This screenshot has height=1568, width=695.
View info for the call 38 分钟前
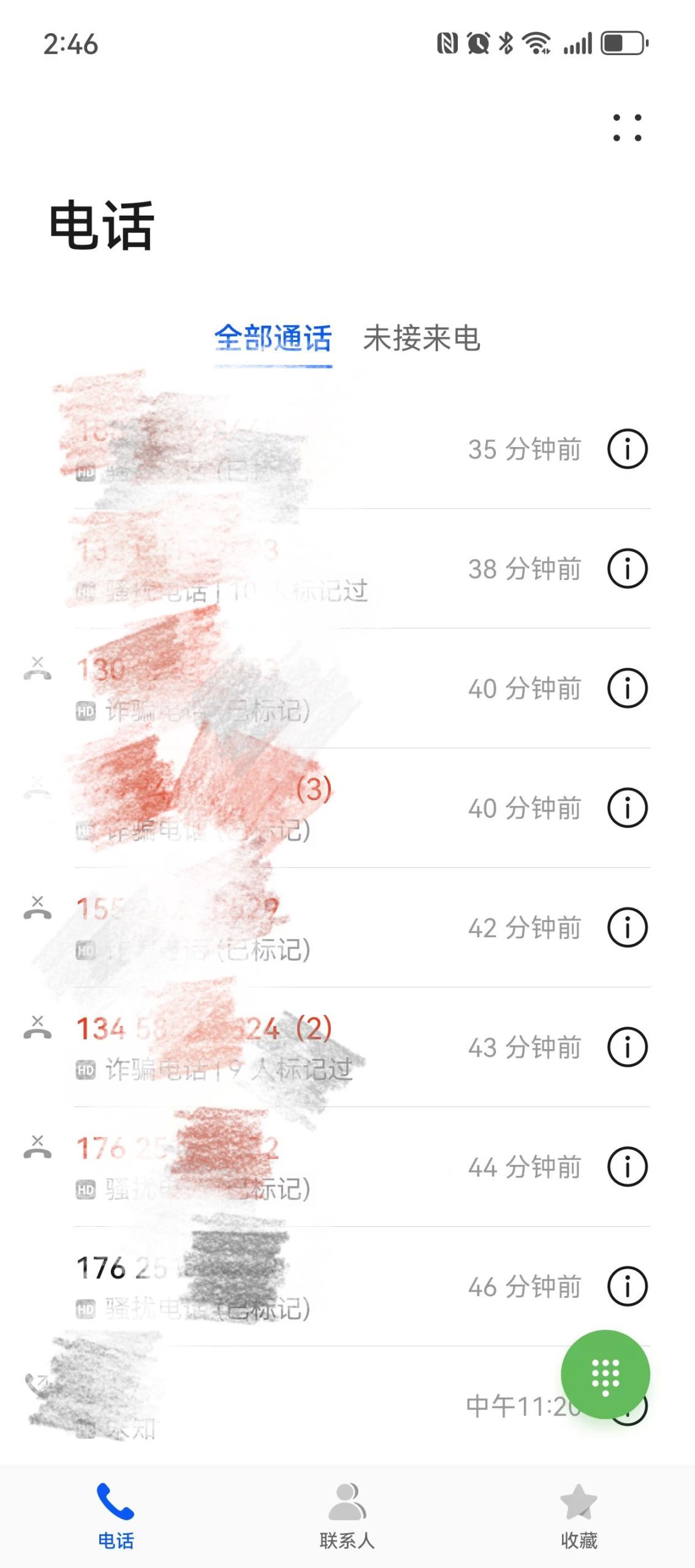627,568
